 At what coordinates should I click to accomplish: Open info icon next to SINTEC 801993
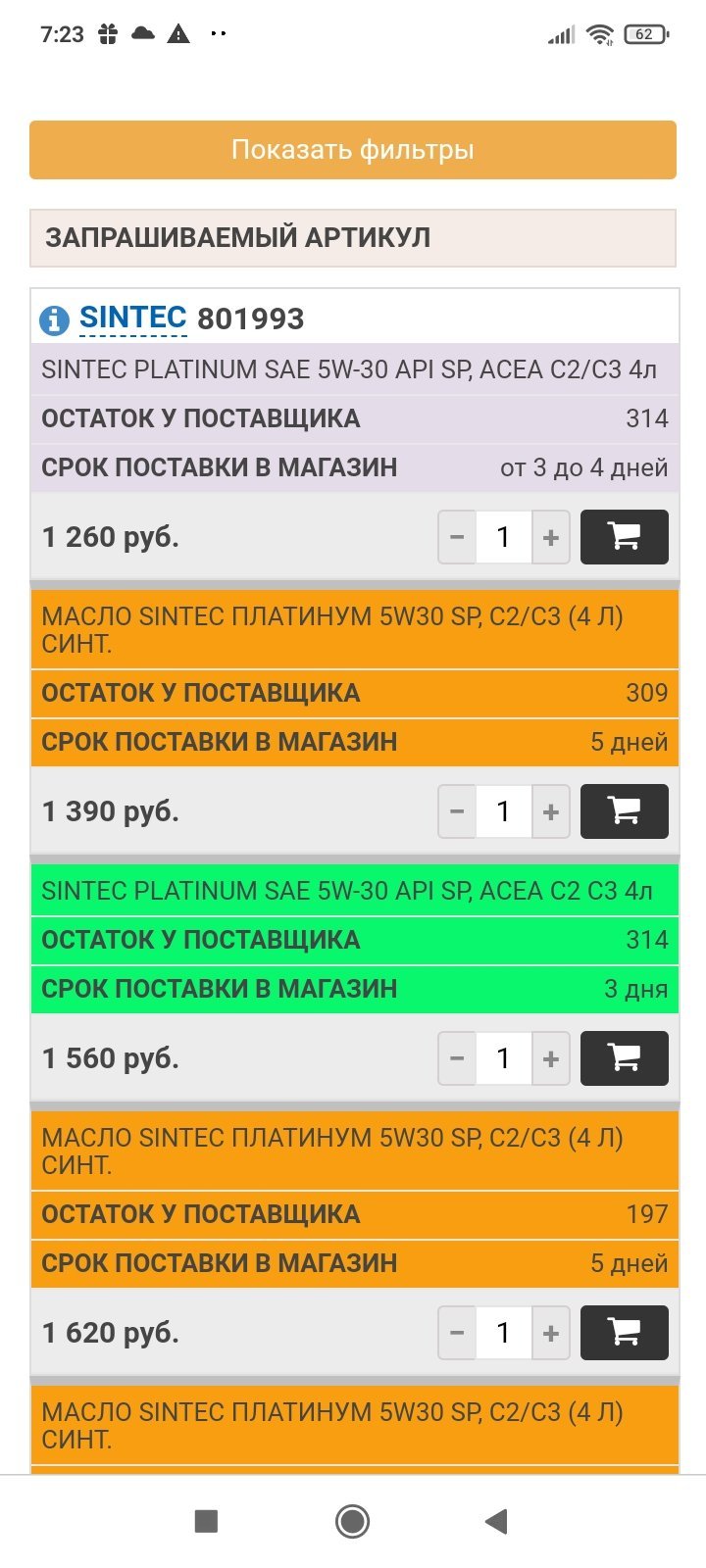54,319
